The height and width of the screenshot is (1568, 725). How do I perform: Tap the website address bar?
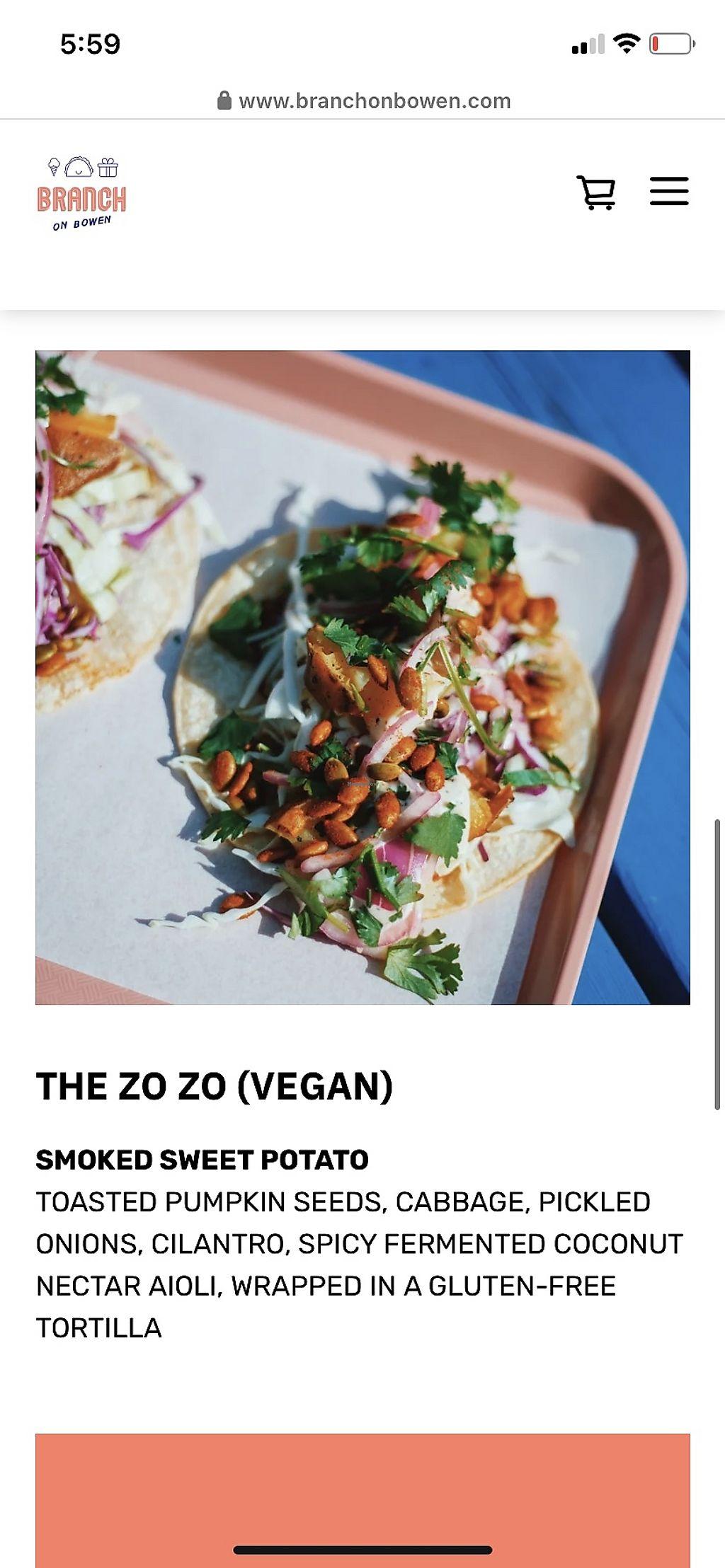364,101
